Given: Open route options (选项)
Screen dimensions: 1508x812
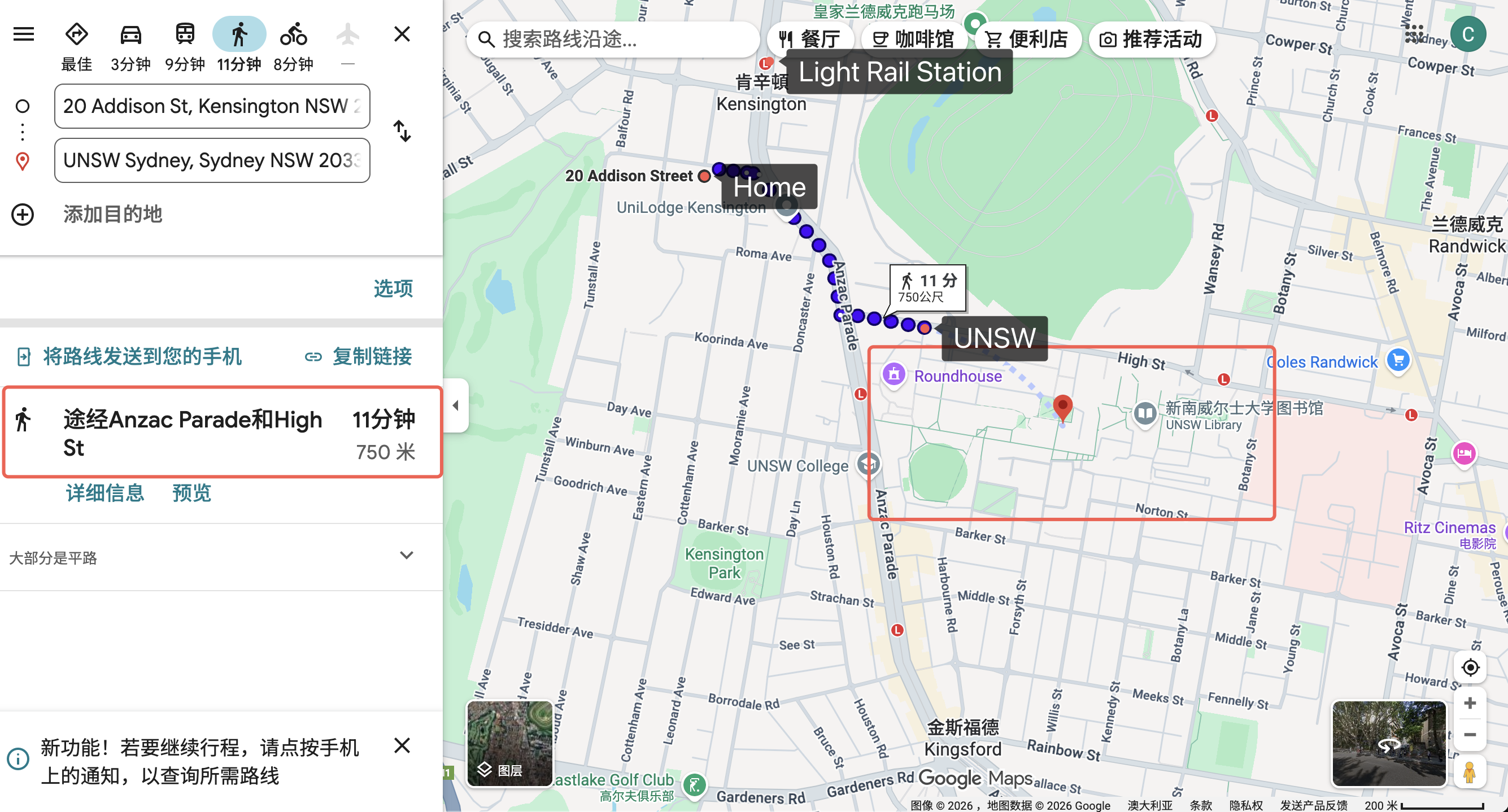Looking at the screenshot, I should click(x=393, y=288).
